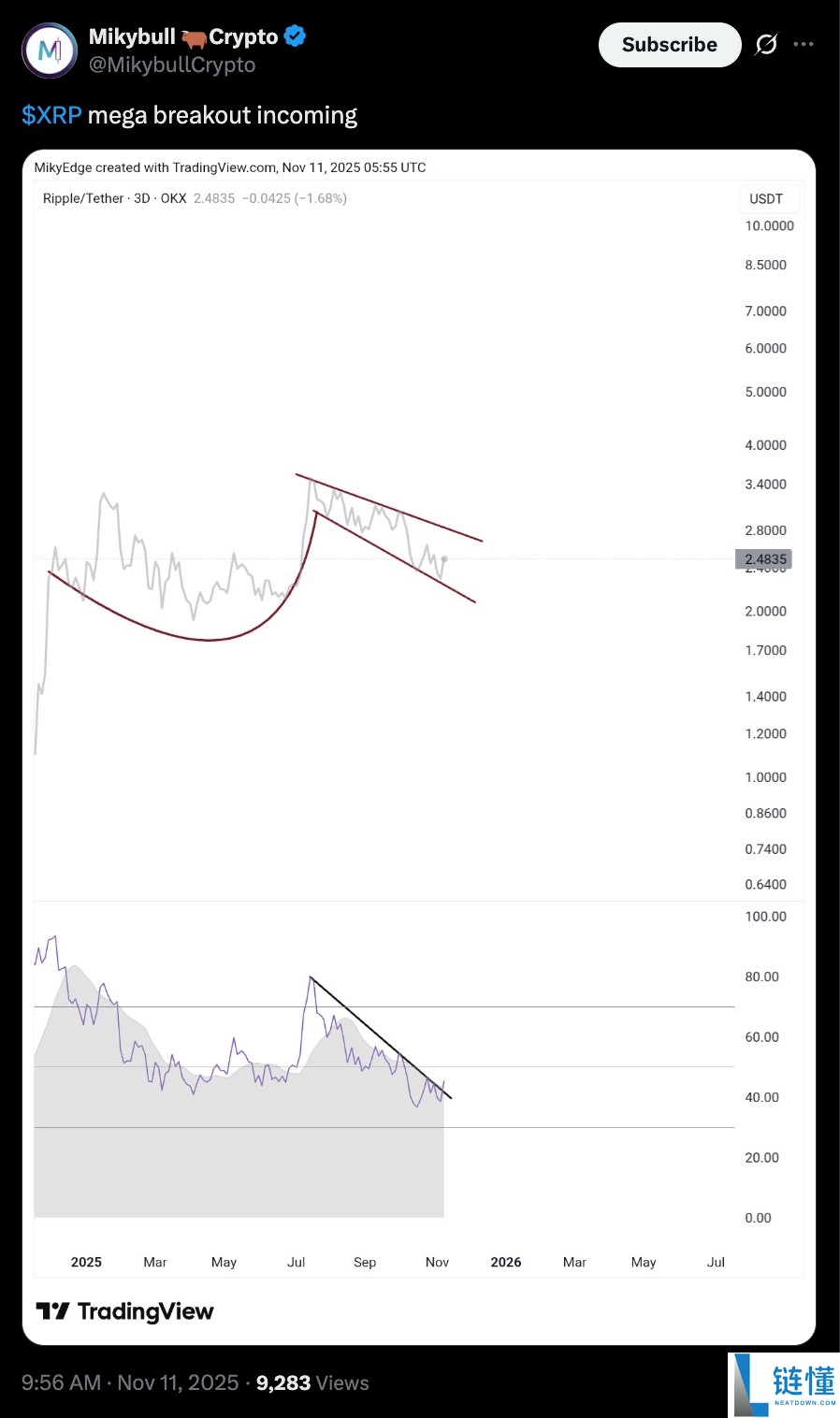Toggle the 3D timeframe indicator
This screenshot has height=1418, width=840.
140,198
